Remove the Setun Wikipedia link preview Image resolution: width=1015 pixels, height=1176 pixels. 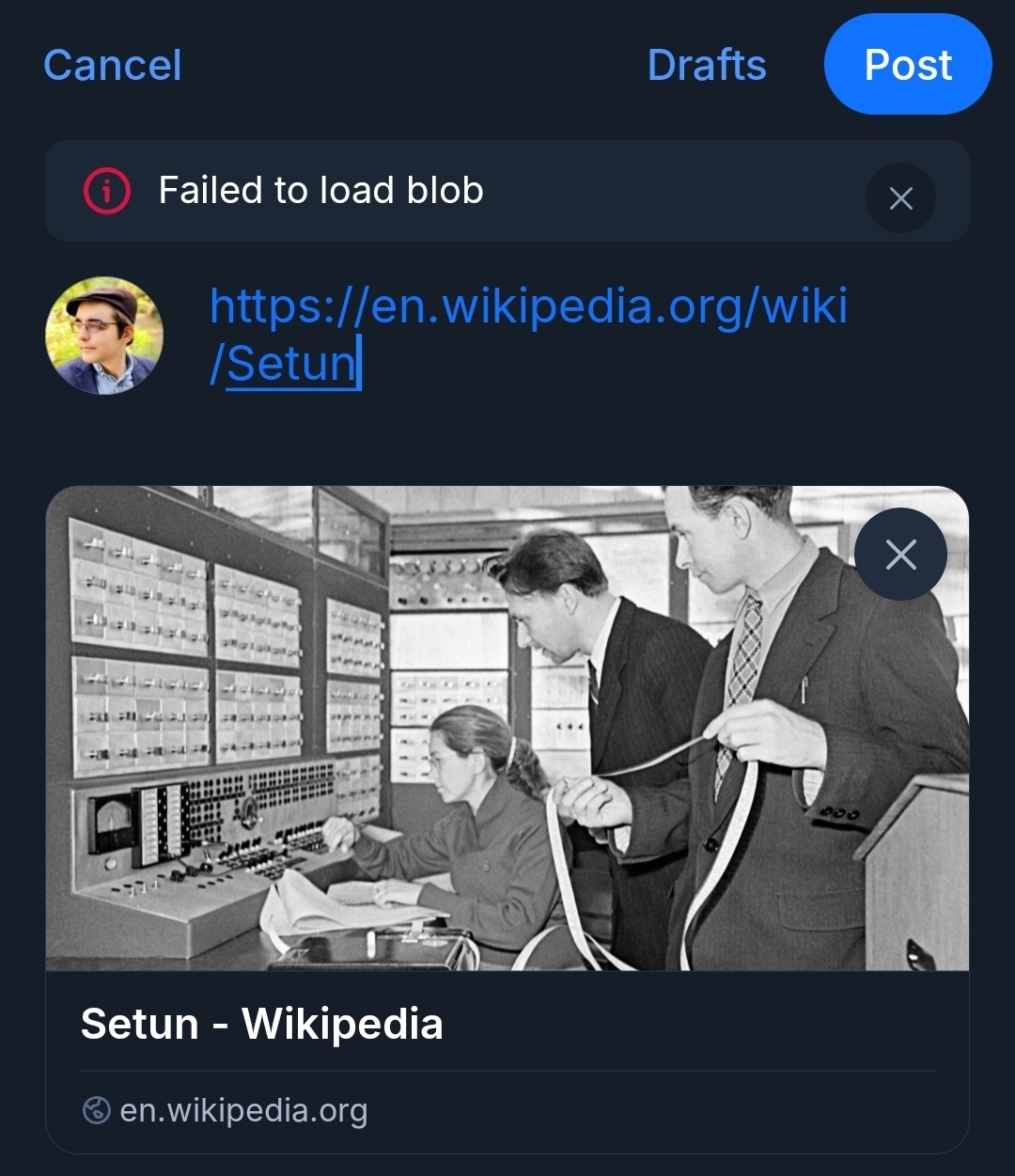pos(900,555)
